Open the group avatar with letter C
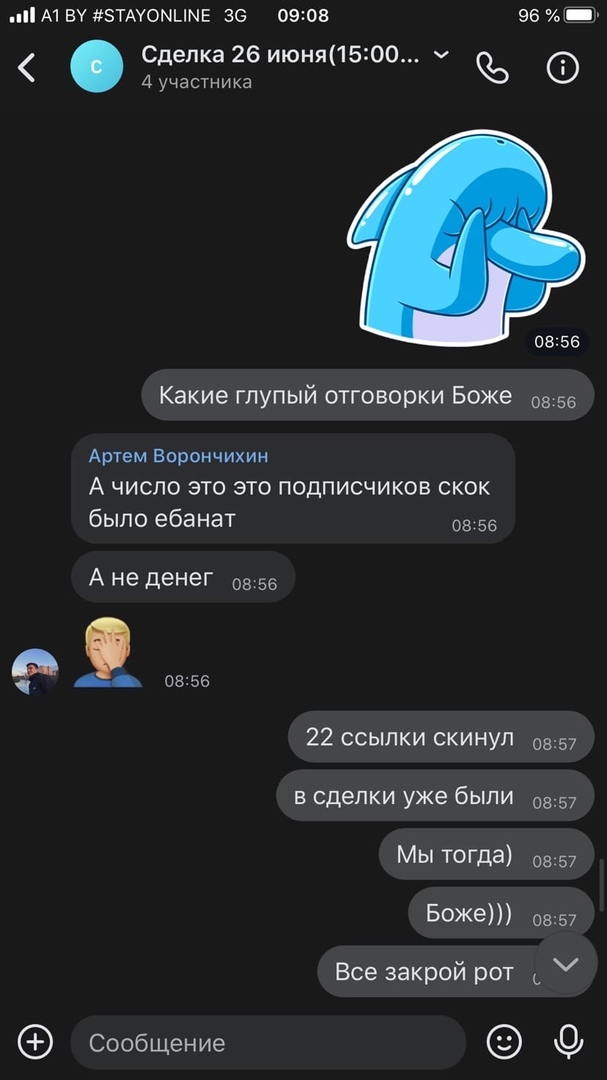Screen dimensions: 607x1080 pos(96,68)
